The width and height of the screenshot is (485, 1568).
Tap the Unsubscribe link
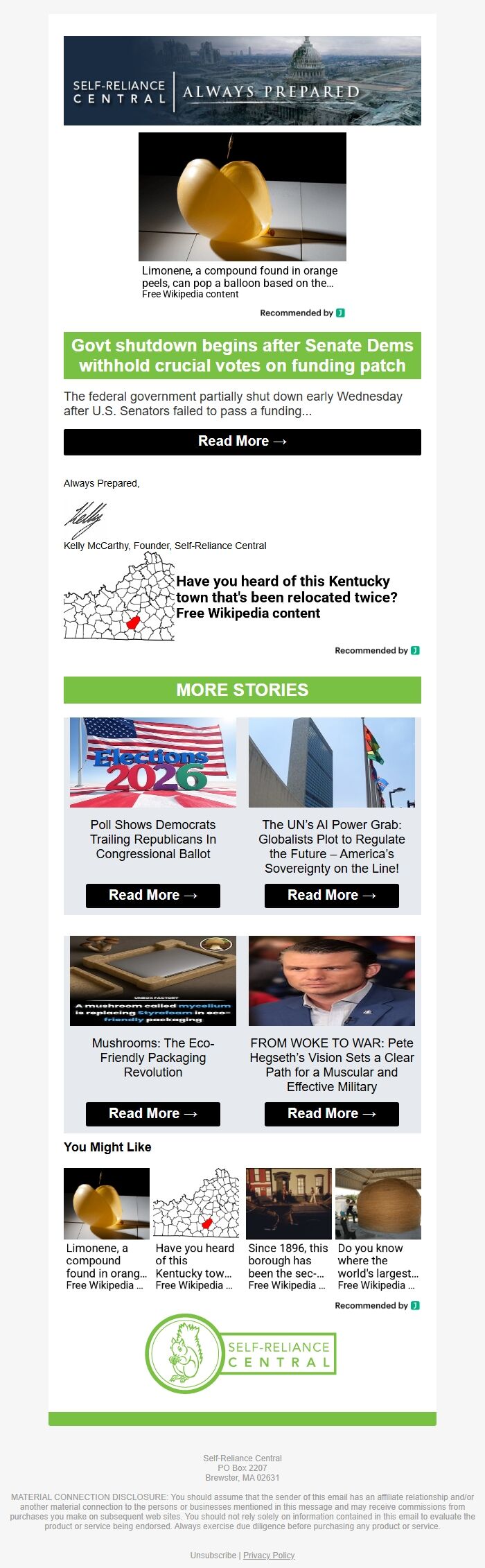[x=213, y=1555]
